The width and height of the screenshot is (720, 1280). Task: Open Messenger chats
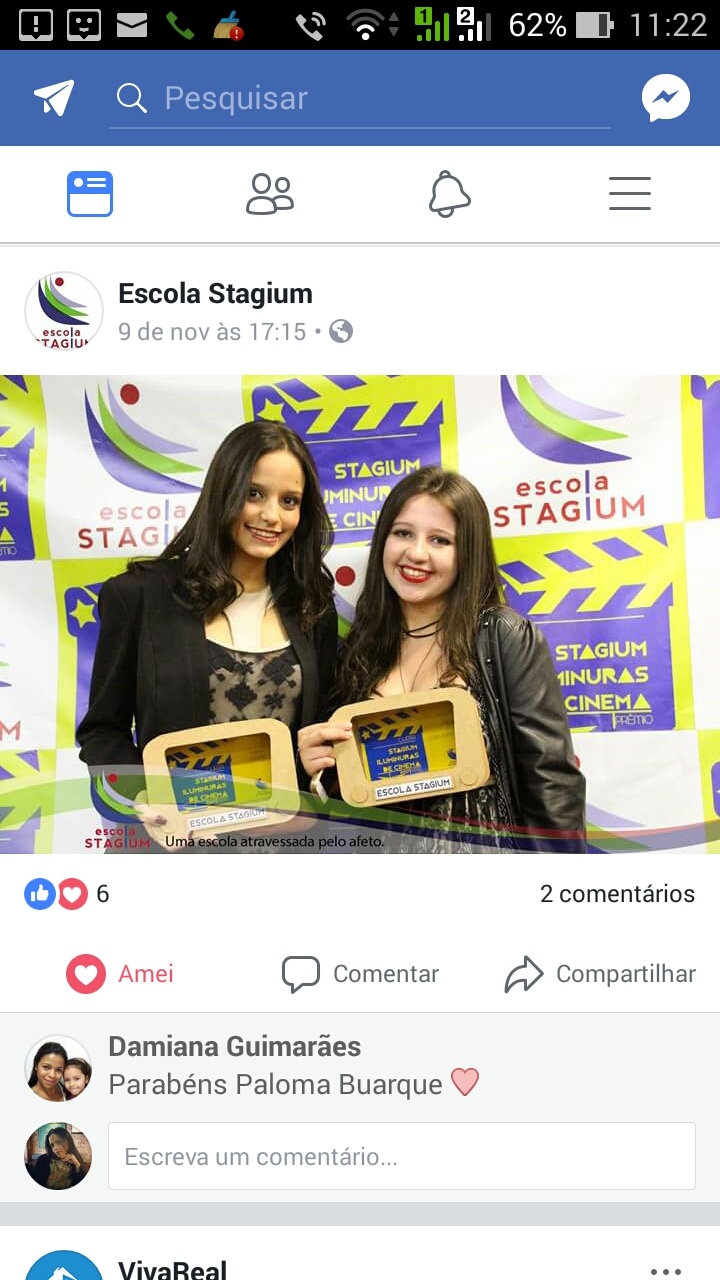[x=665, y=98]
